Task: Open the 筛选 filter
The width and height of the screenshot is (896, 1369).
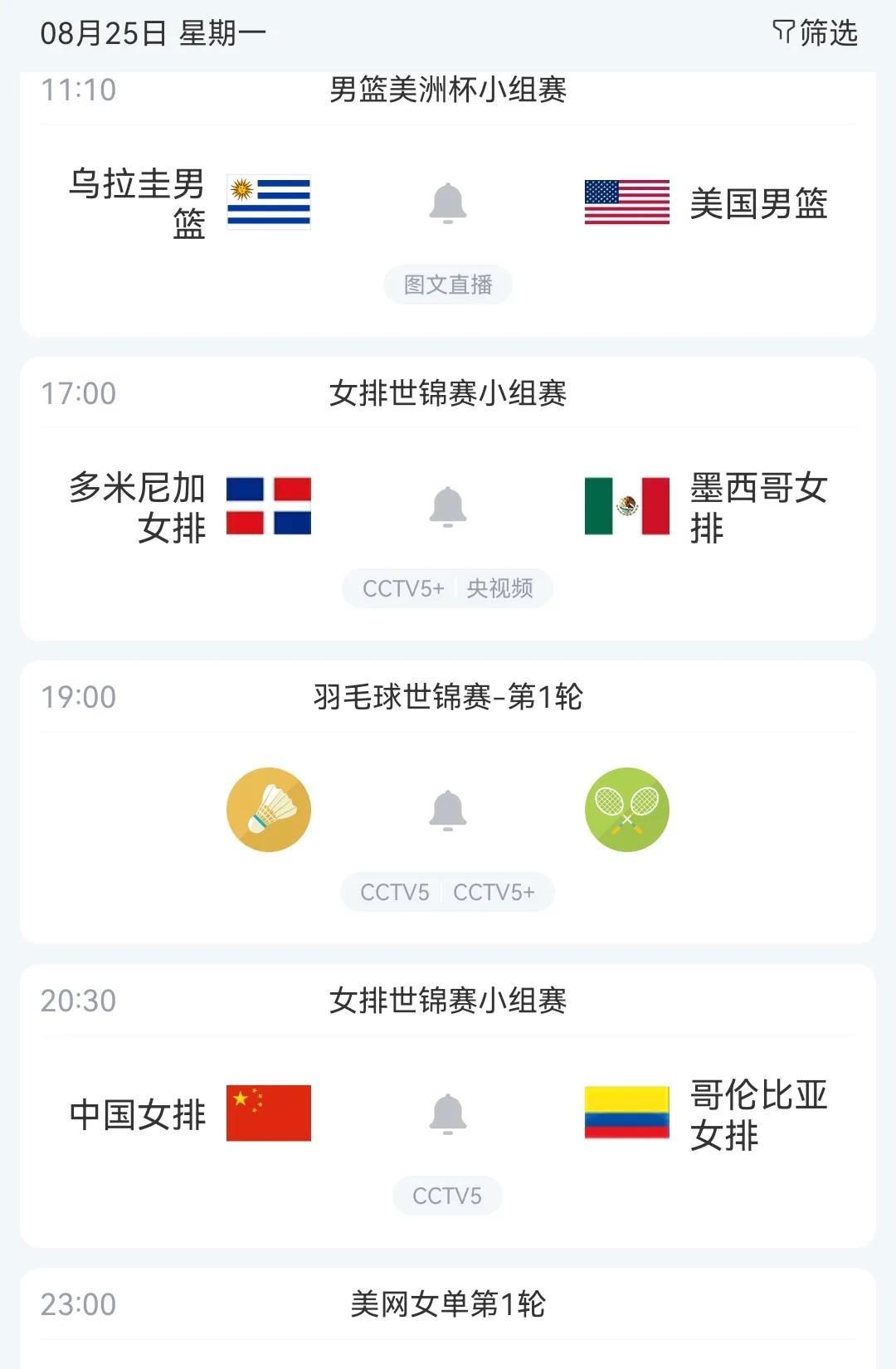Action: point(815,33)
